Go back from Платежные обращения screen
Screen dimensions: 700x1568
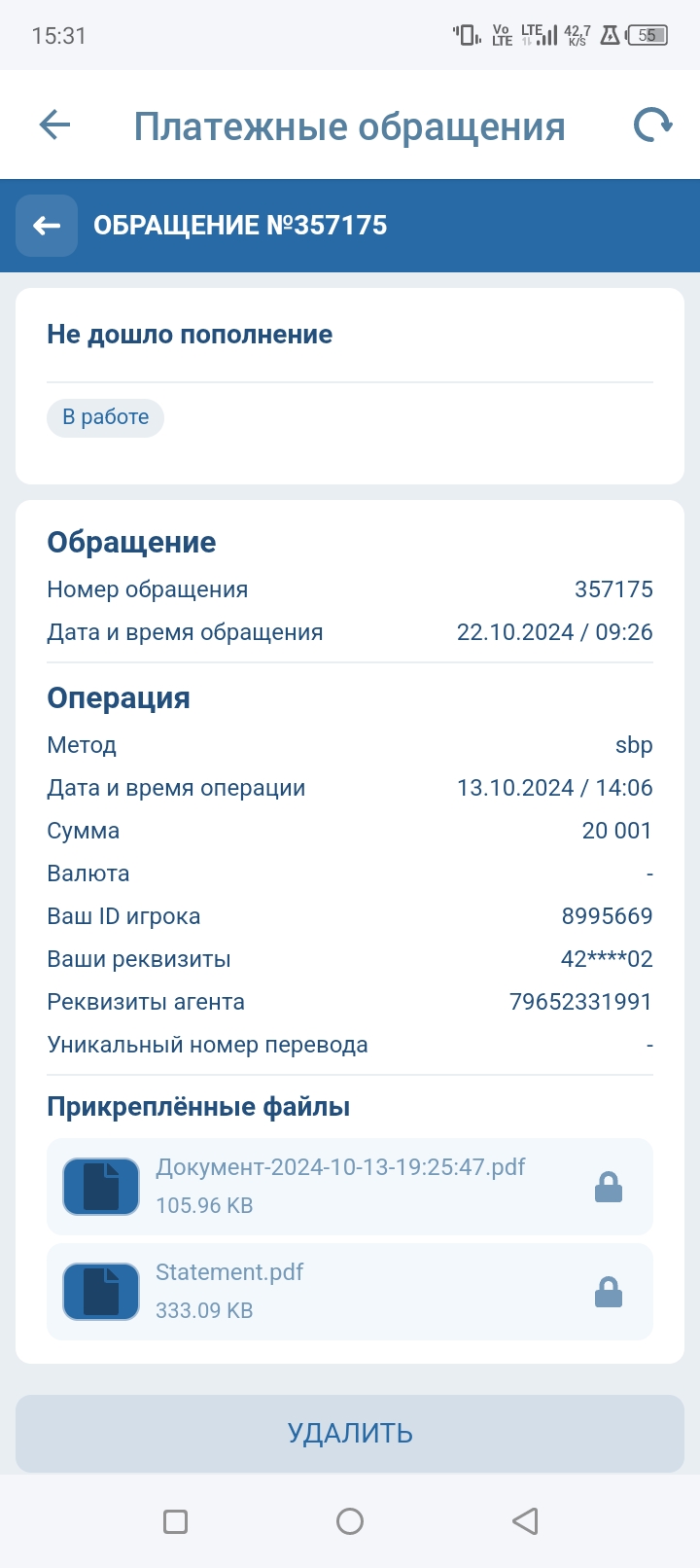(x=54, y=125)
